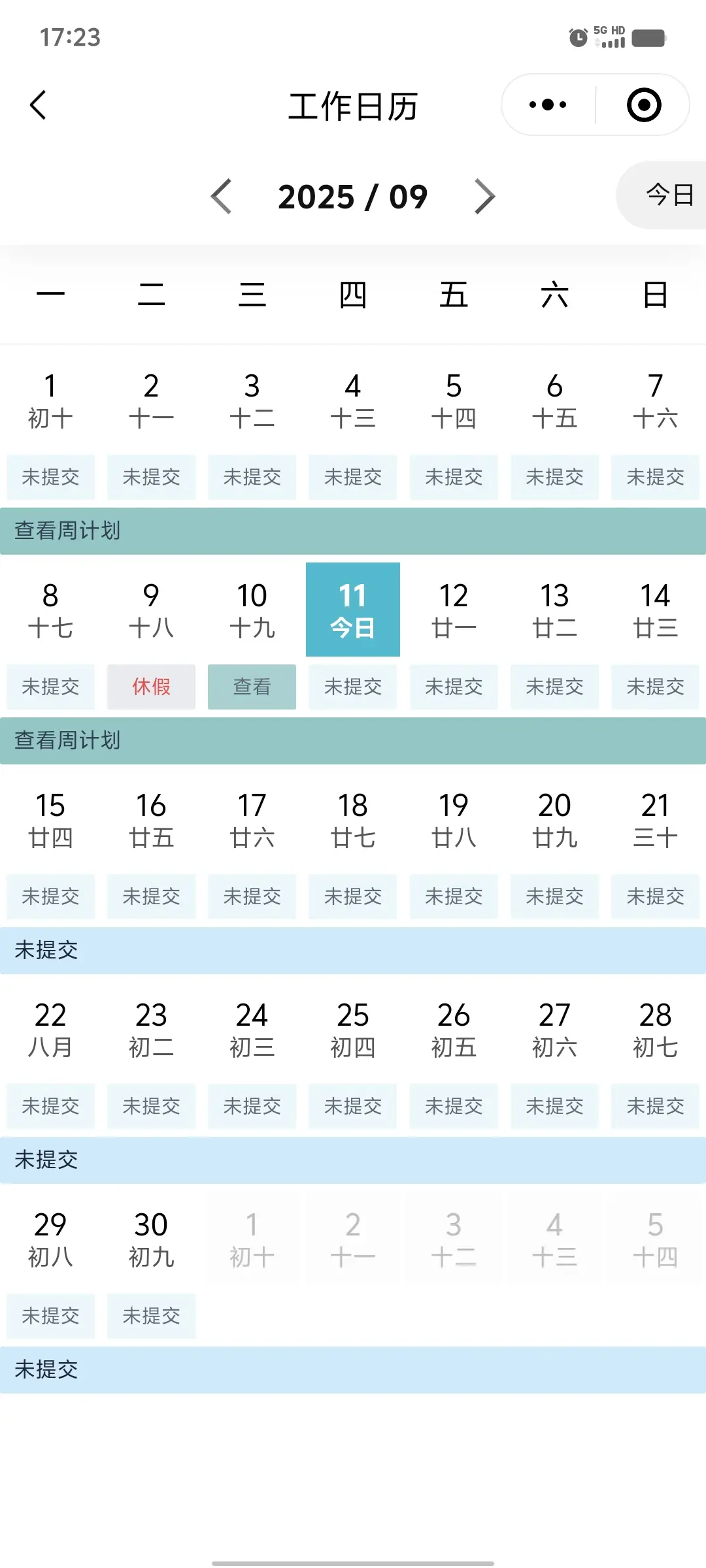
Task: Close the mini program with the circle icon
Action: tap(644, 105)
